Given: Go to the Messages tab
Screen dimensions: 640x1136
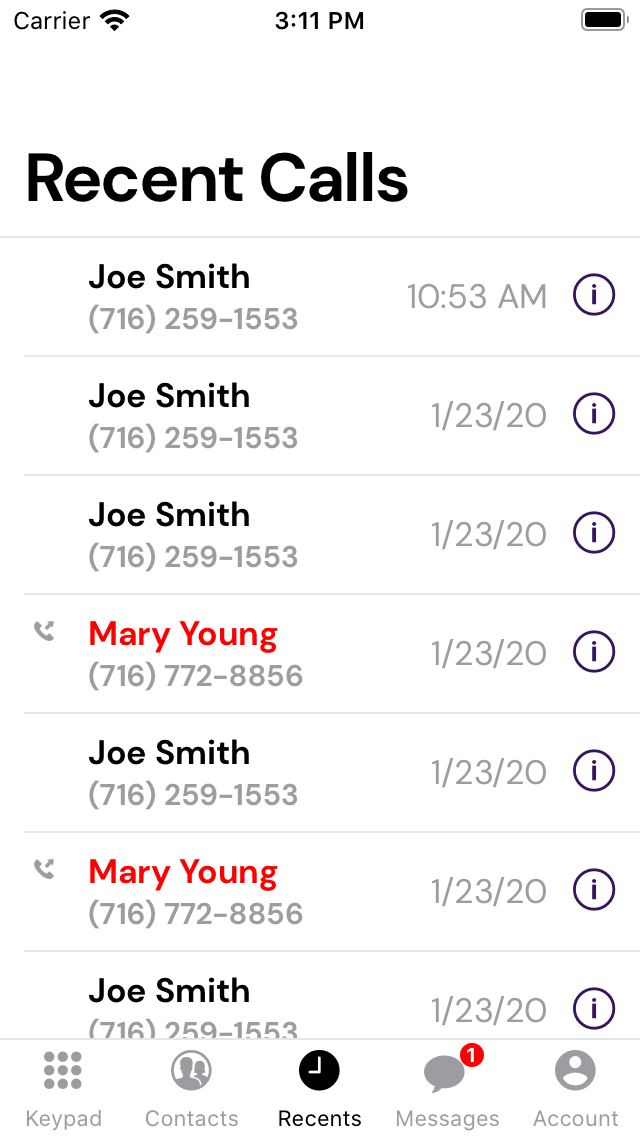Looking at the screenshot, I should tap(447, 1087).
